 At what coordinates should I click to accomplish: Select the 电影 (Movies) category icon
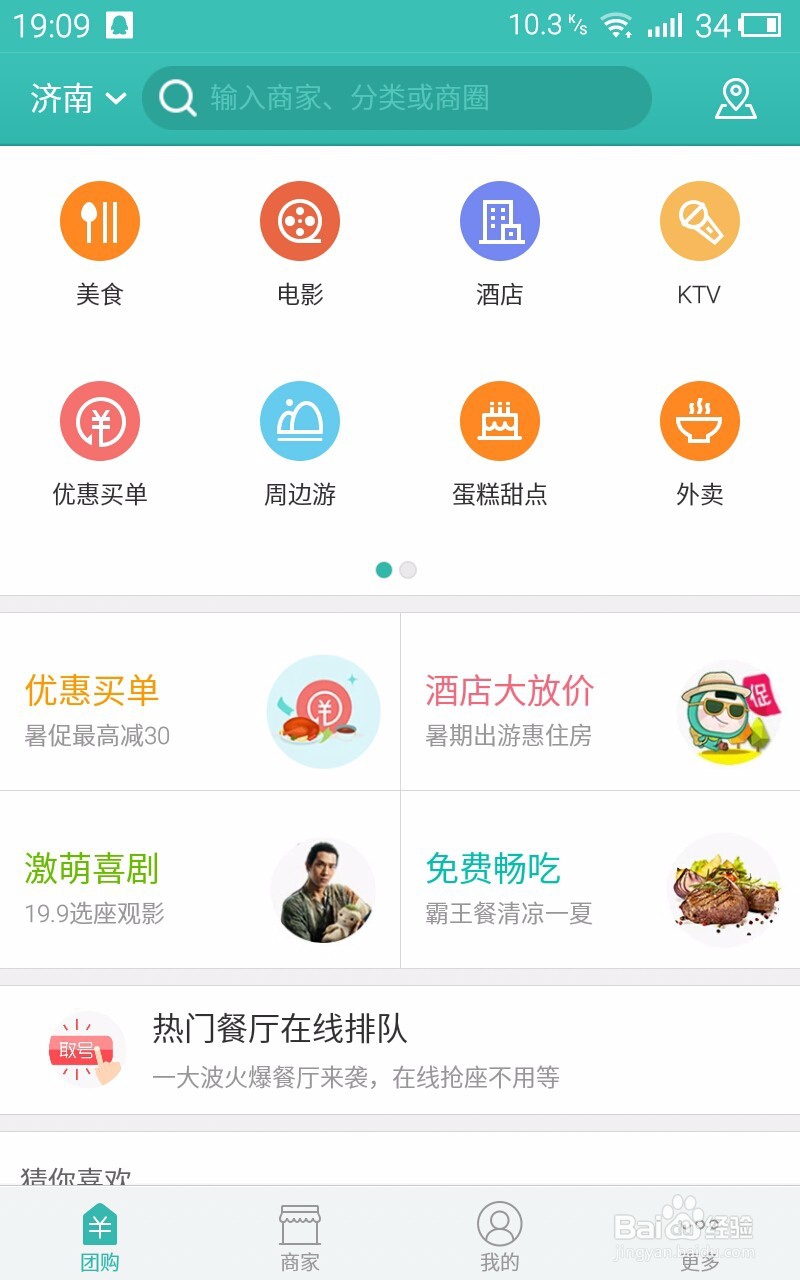point(300,220)
